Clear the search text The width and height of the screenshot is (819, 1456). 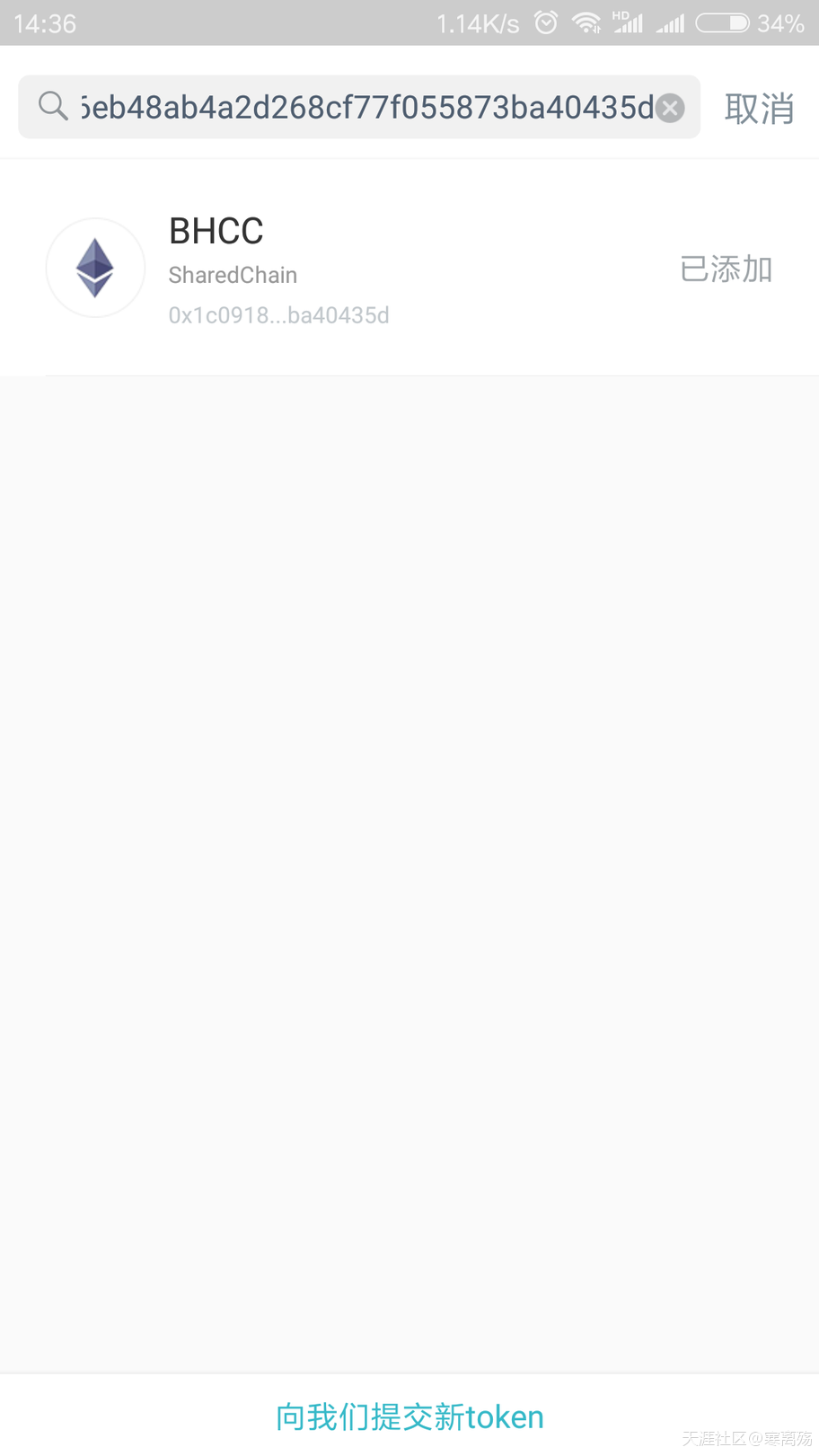(670, 109)
